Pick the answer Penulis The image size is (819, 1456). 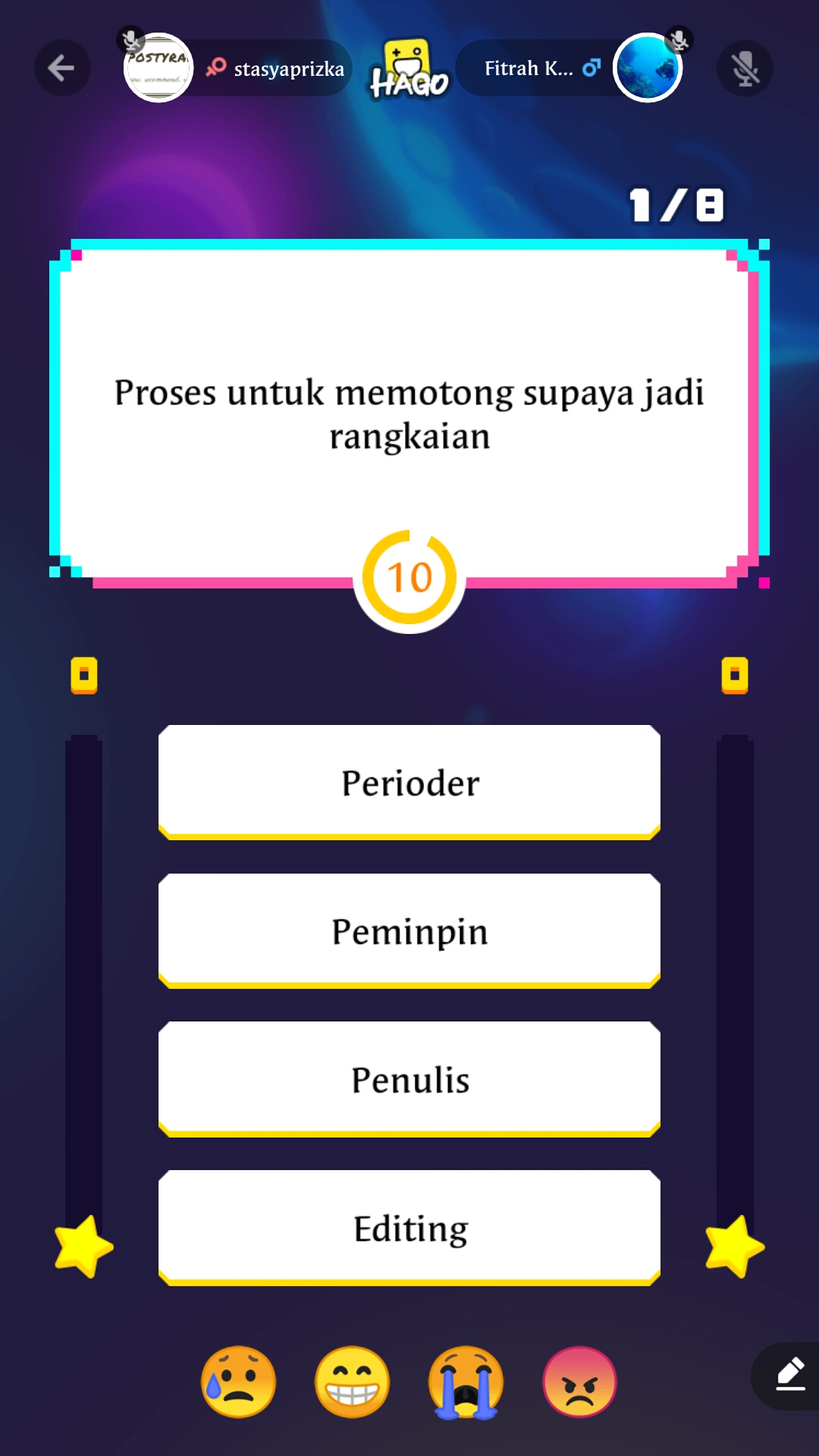(x=409, y=1079)
